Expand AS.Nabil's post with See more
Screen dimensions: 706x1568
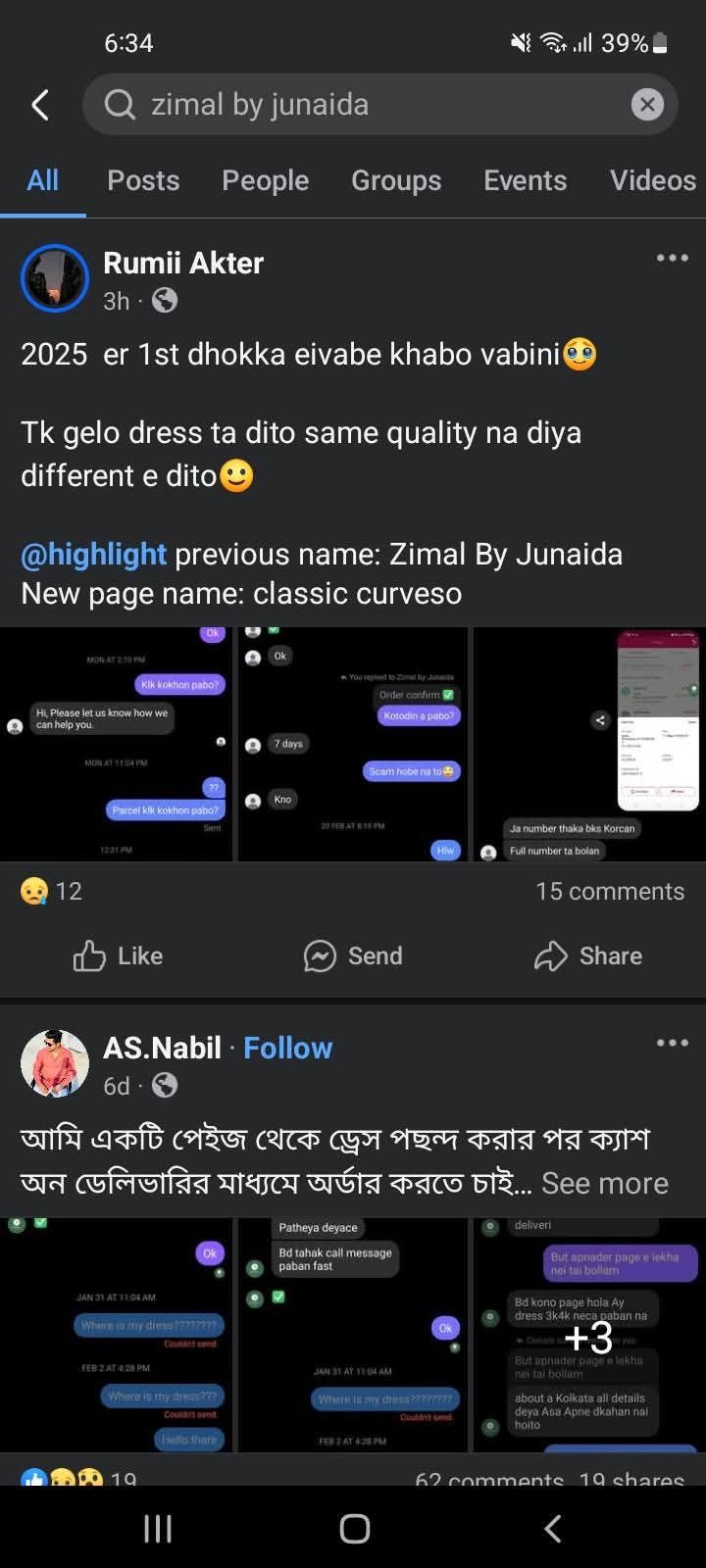pos(605,1183)
